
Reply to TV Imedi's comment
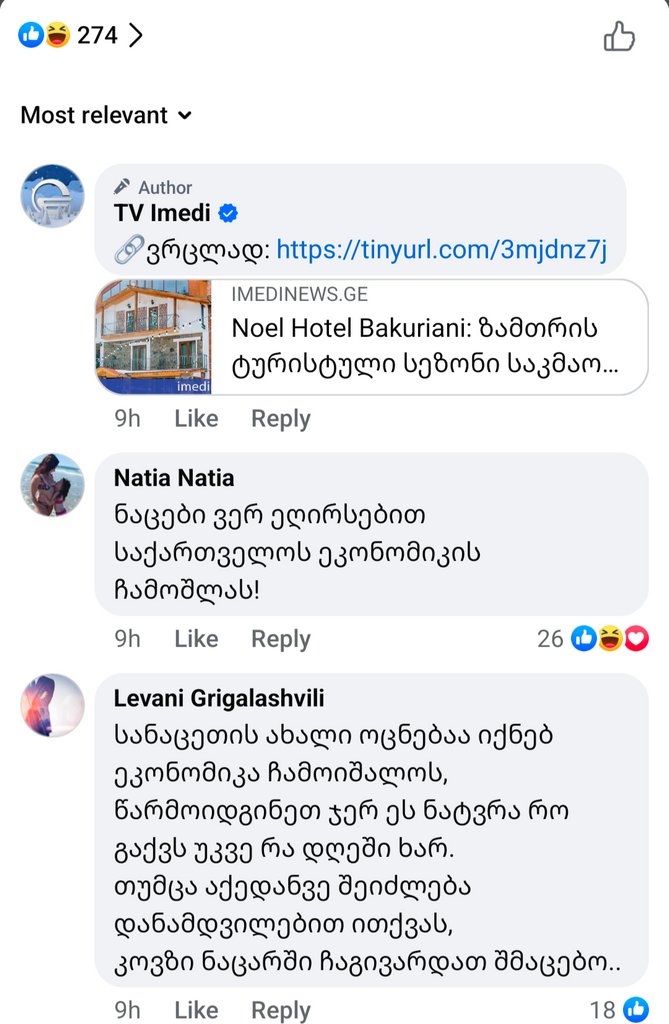280,418
